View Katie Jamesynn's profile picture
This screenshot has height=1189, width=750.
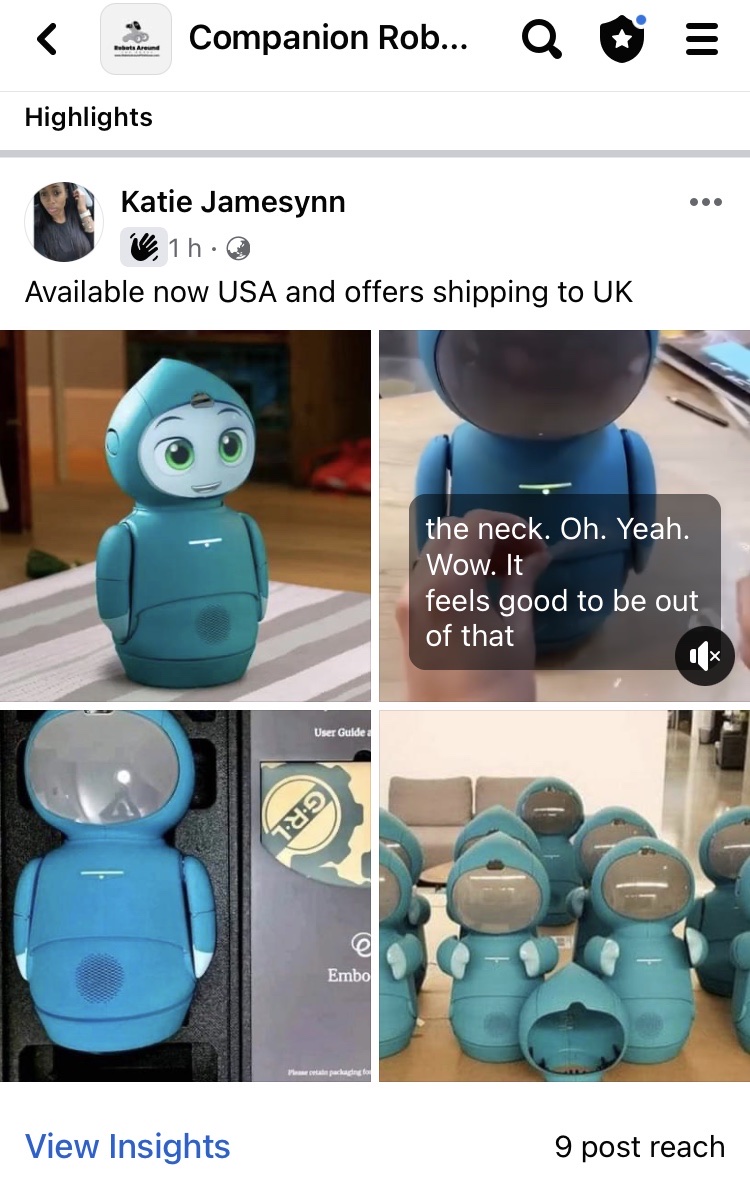(x=64, y=221)
